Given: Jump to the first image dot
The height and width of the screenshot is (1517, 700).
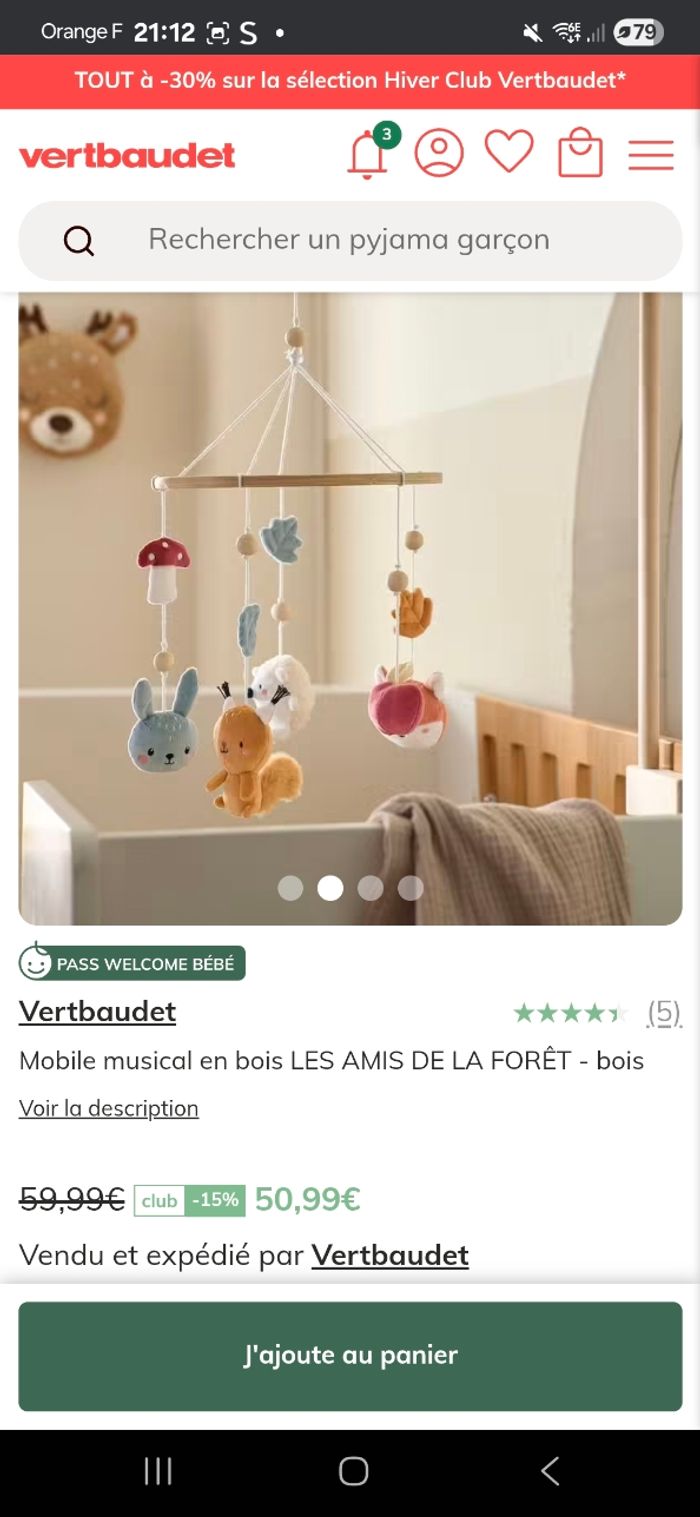Looking at the screenshot, I should [x=291, y=888].
